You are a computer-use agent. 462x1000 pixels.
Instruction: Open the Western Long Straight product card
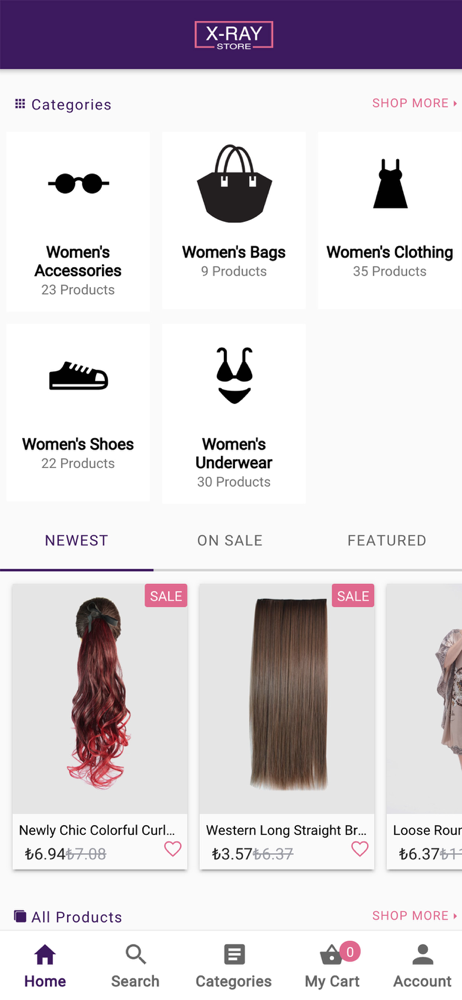(x=287, y=726)
